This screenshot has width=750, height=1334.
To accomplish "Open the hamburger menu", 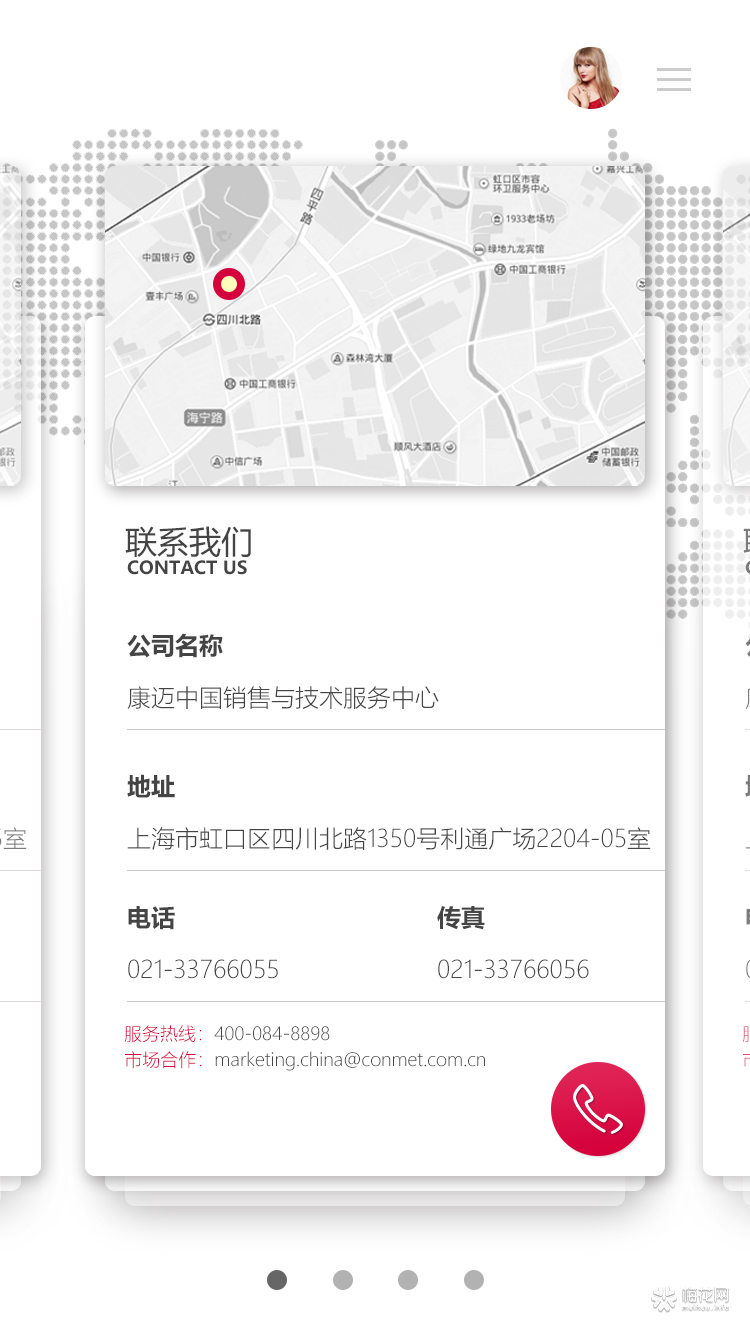I will 673,79.
